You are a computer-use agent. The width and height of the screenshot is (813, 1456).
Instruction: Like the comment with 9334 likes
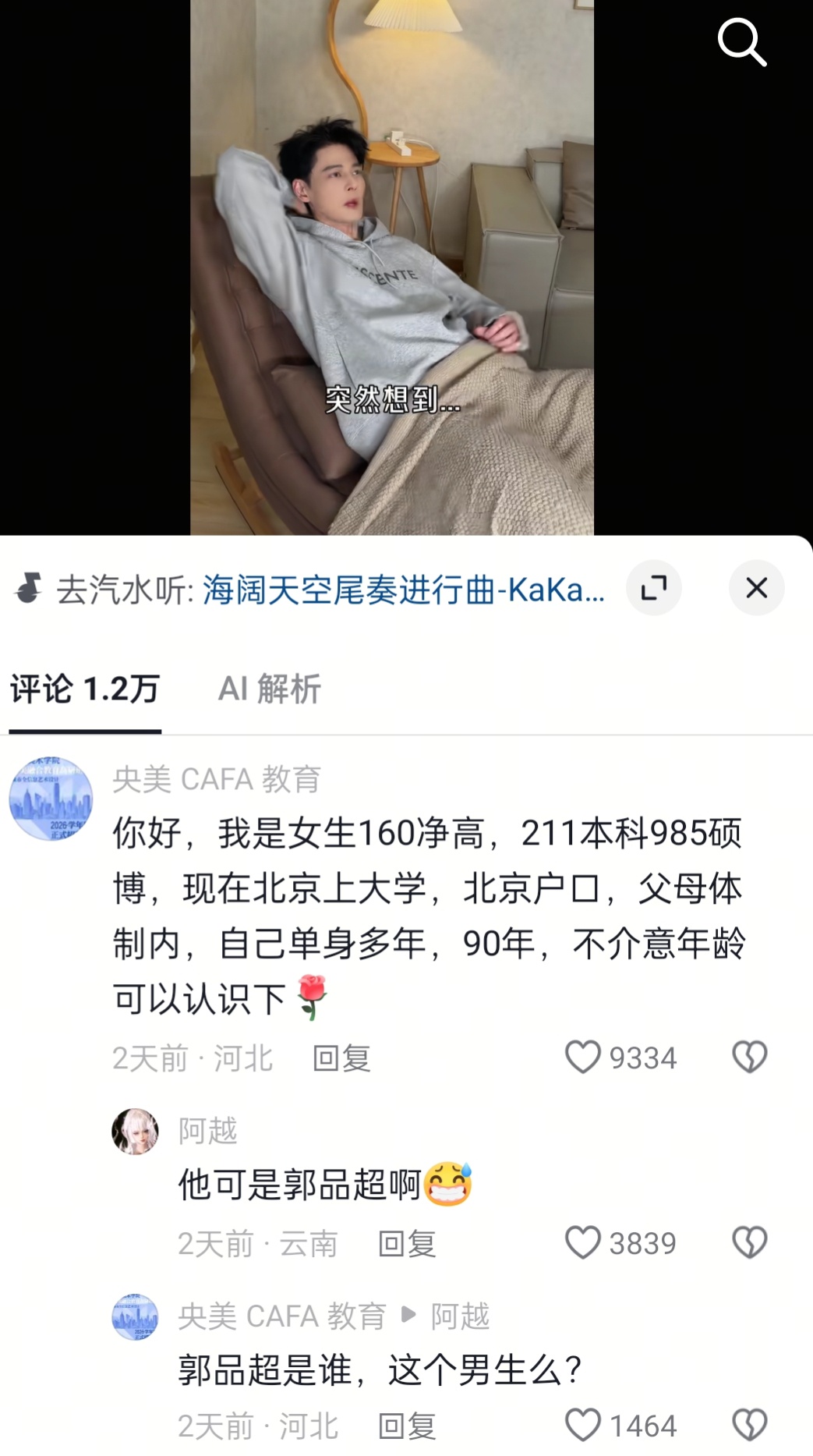coord(583,1057)
